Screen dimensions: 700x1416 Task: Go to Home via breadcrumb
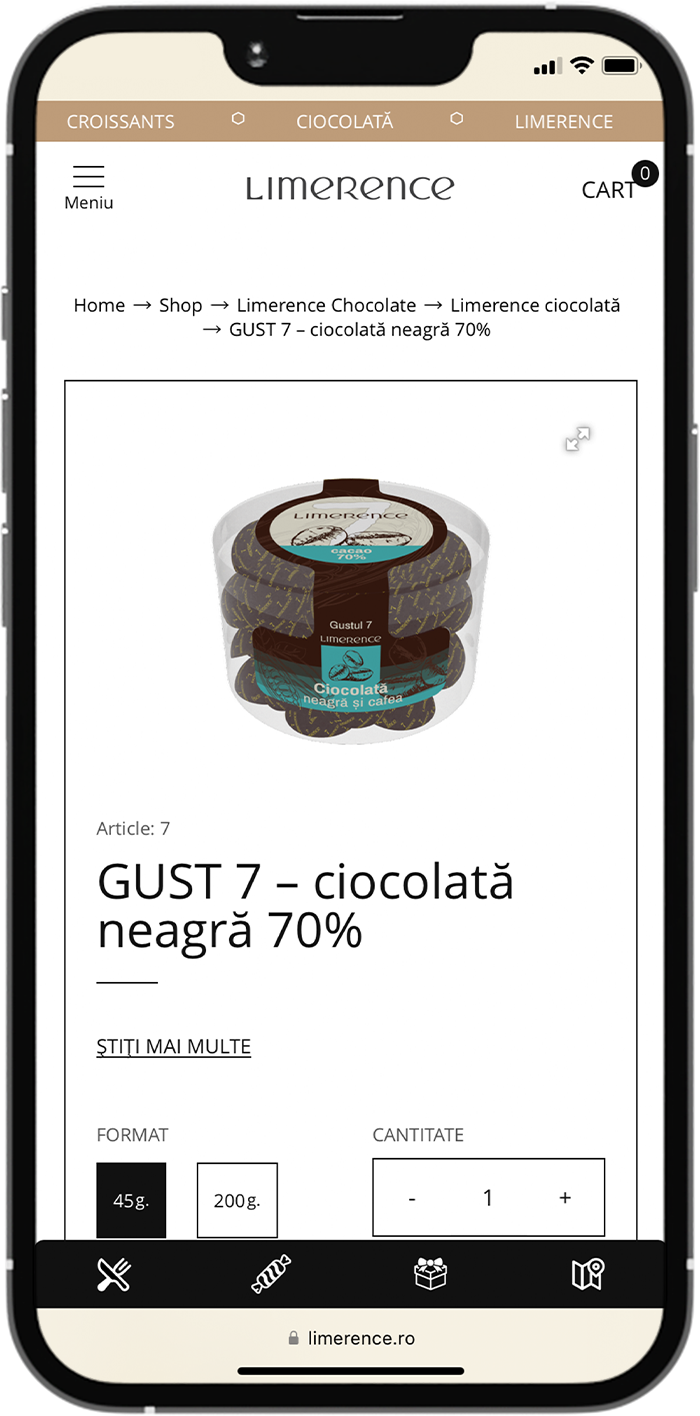coord(99,305)
